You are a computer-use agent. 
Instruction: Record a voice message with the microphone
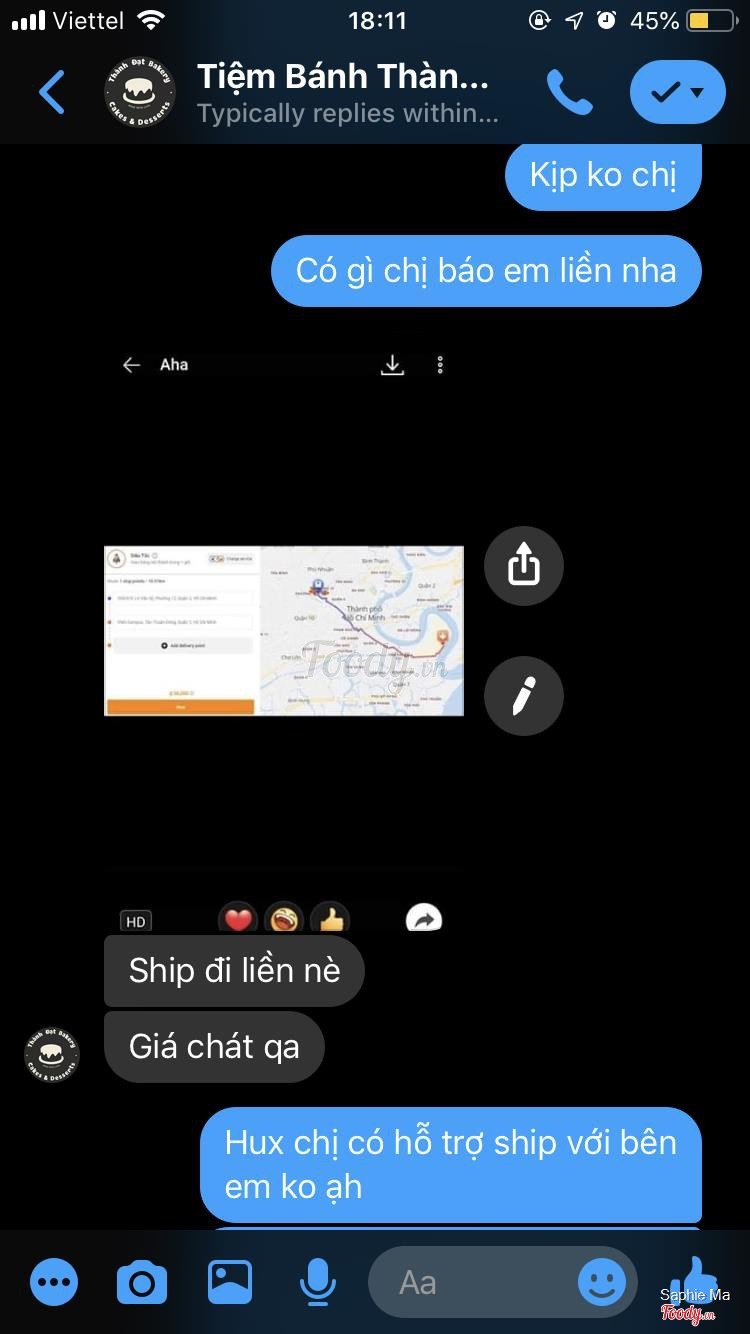pyautogui.click(x=318, y=1282)
